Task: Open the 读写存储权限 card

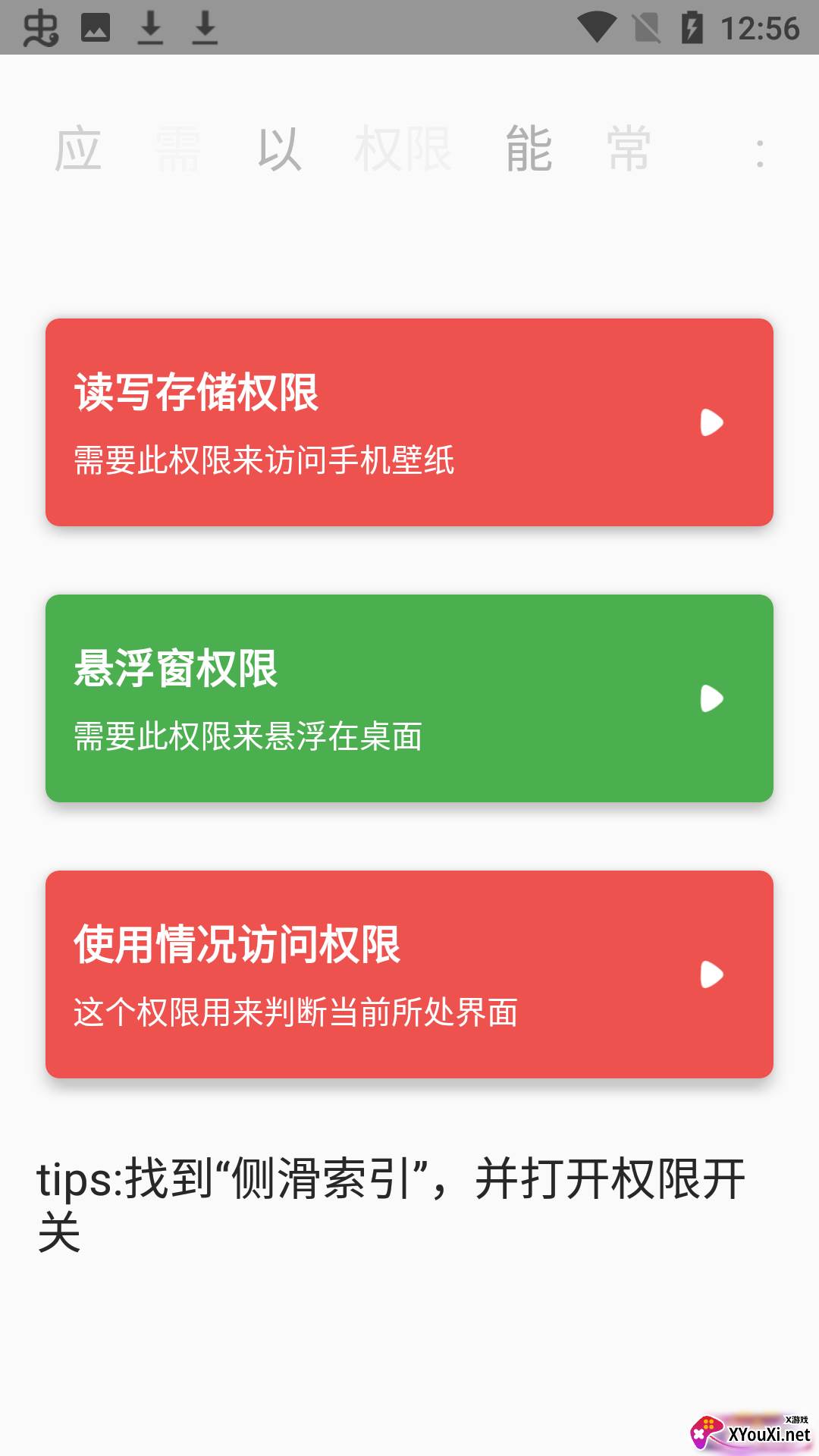Action: 409,422
